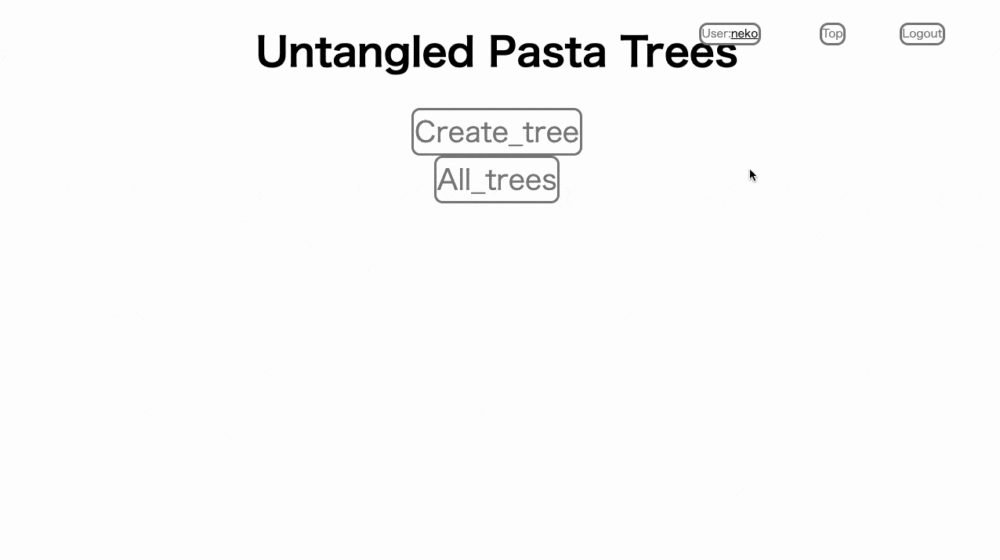Open user neko's profile link
This screenshot has height=560, width=1000.
744,34
